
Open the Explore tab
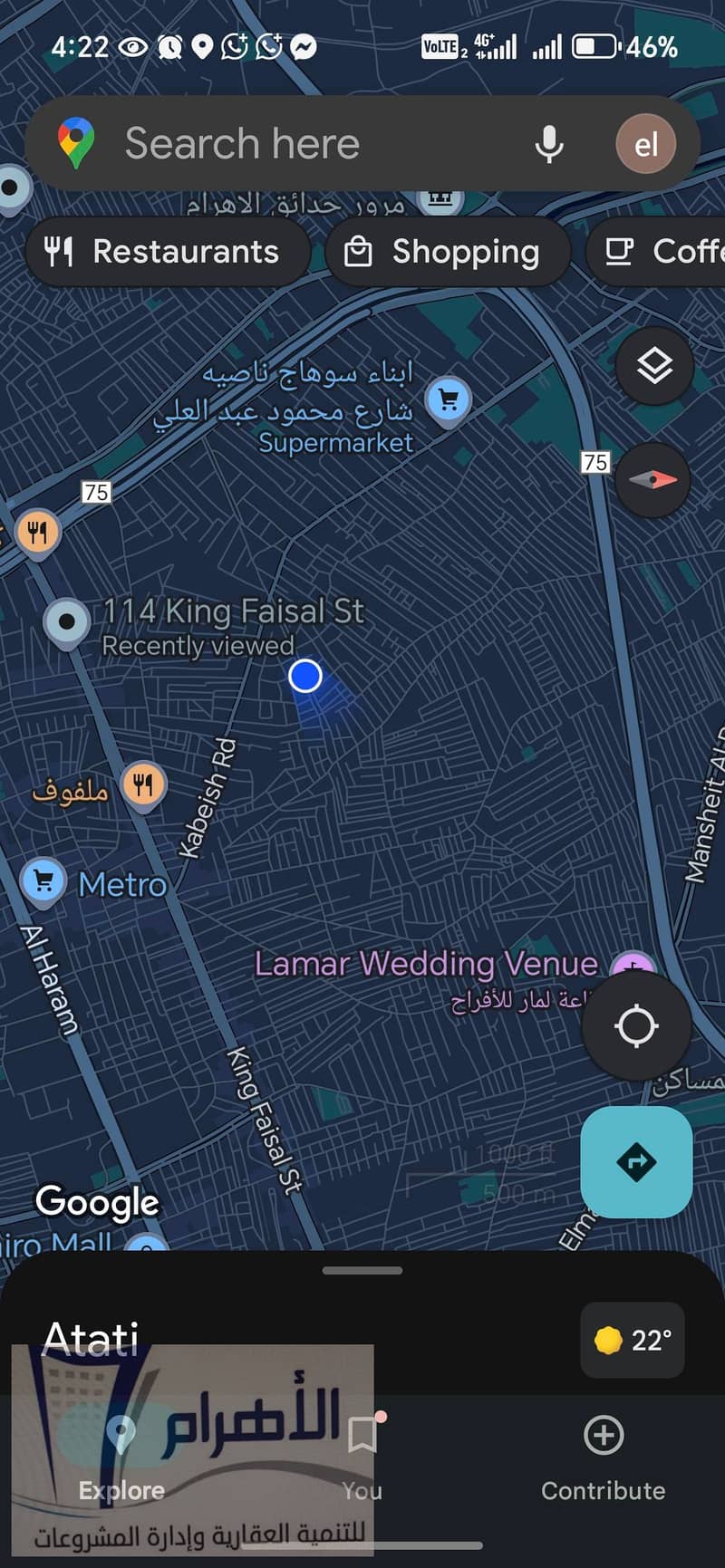121,1458
